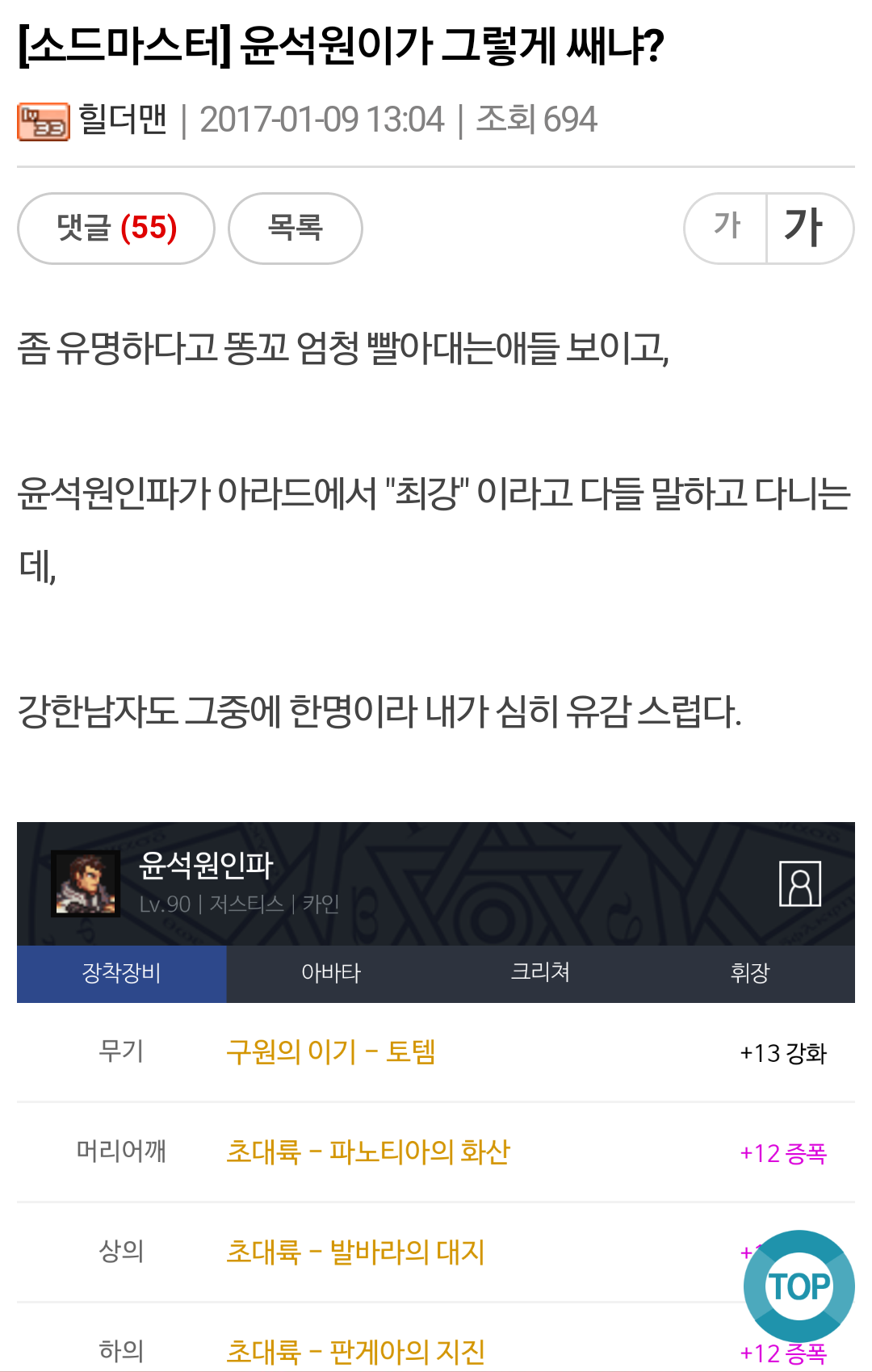Open the character profile icon for 윤석원인파
Viewport: 872px width, 1372px height.
point(799,883)
